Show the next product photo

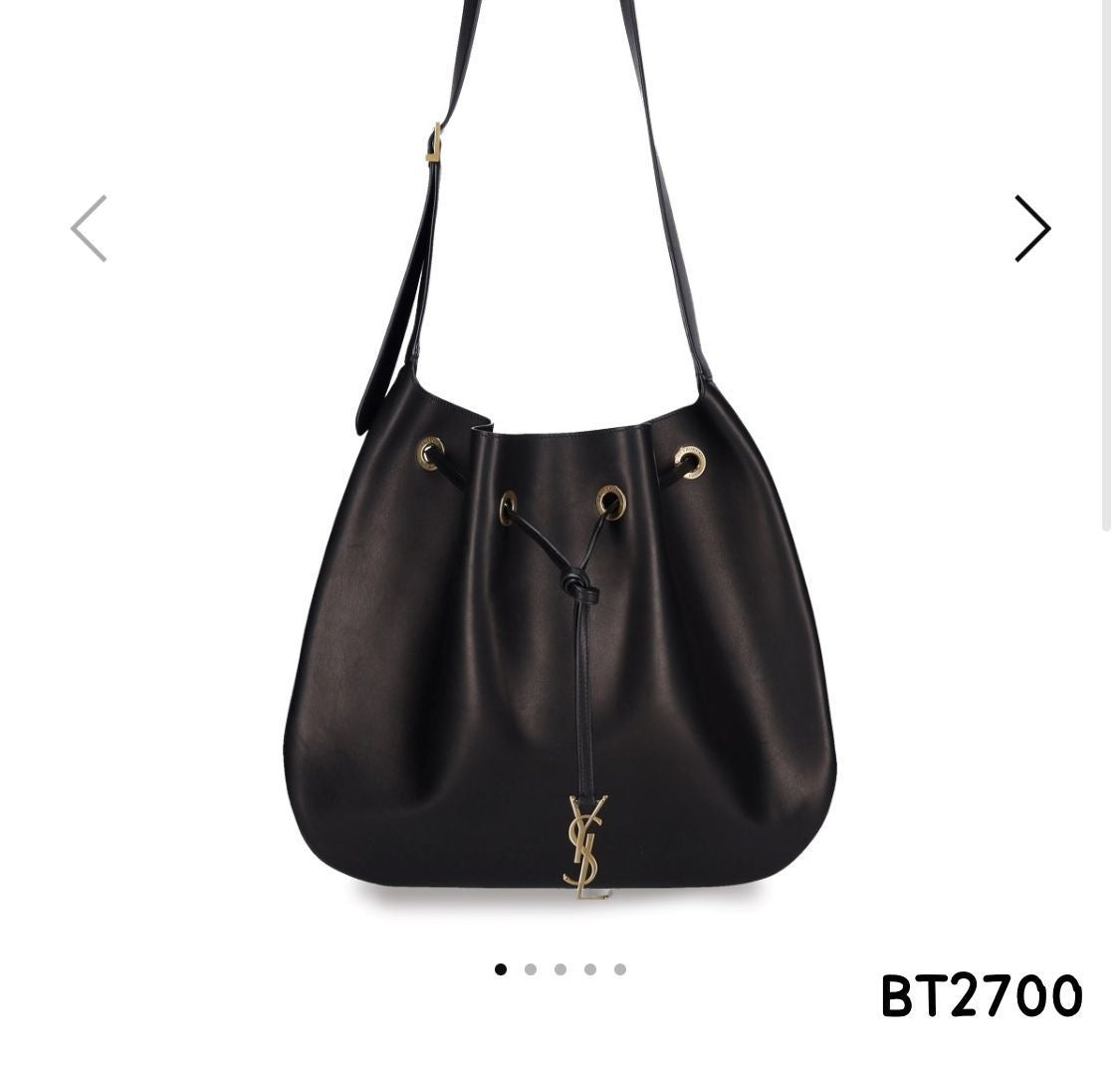point(1032,229)
